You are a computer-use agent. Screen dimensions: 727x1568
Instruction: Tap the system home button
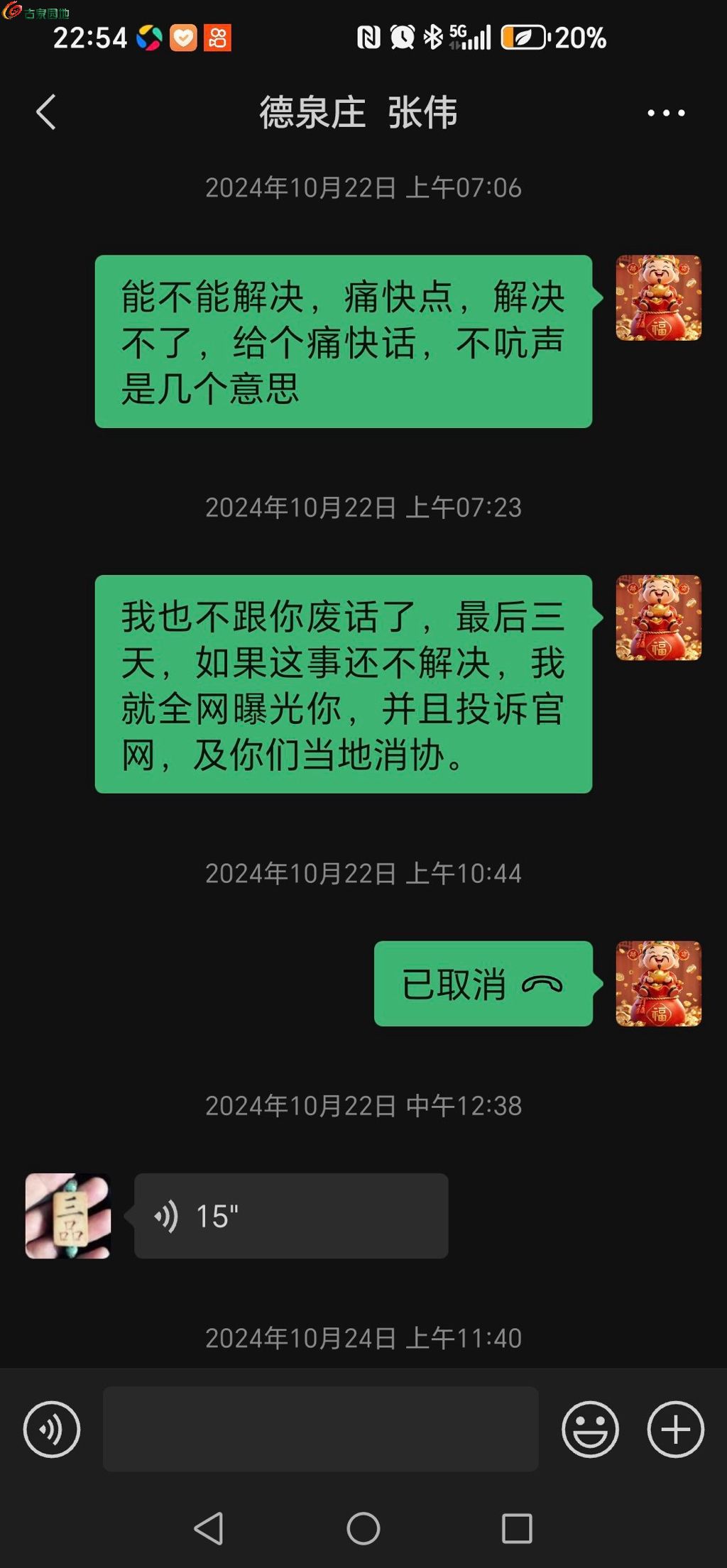(363, 1528)
